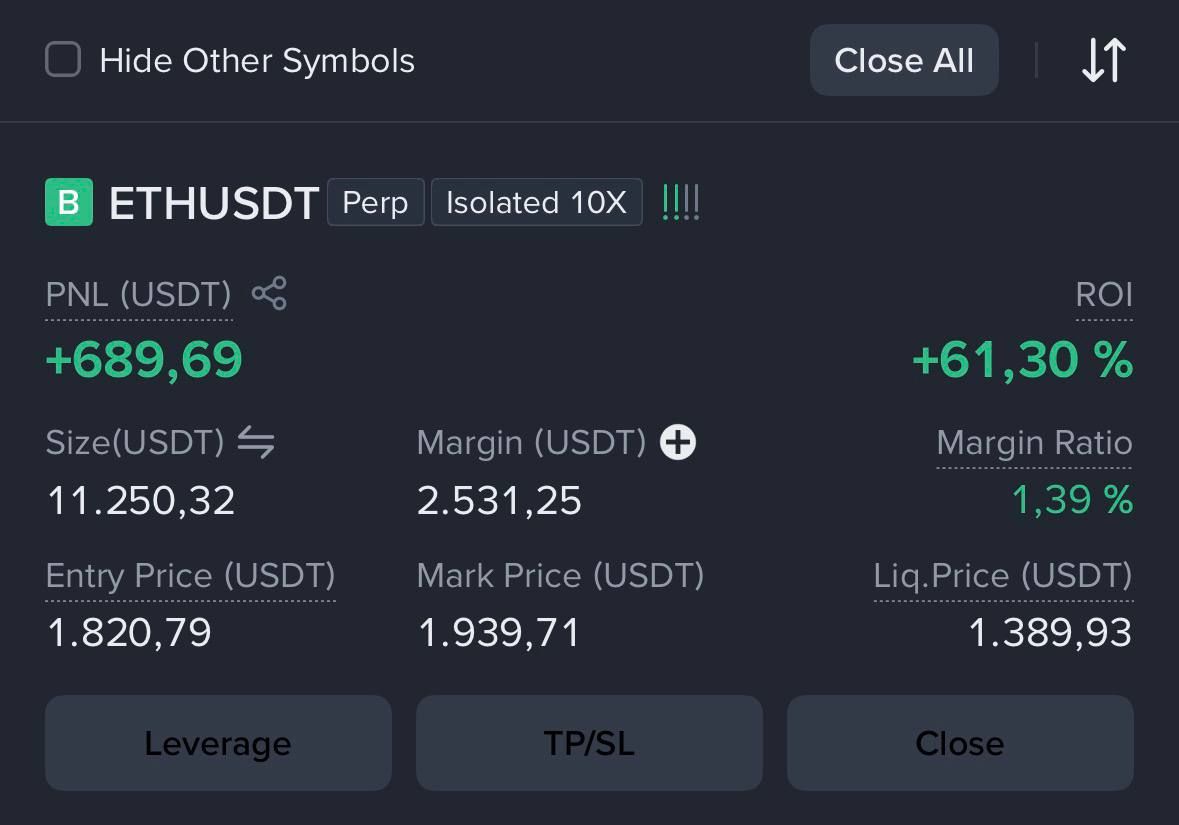The height and width of the screenshot is (825, 1179).
Task: Switch the Size unit with swap arrows
Action: 256,442
